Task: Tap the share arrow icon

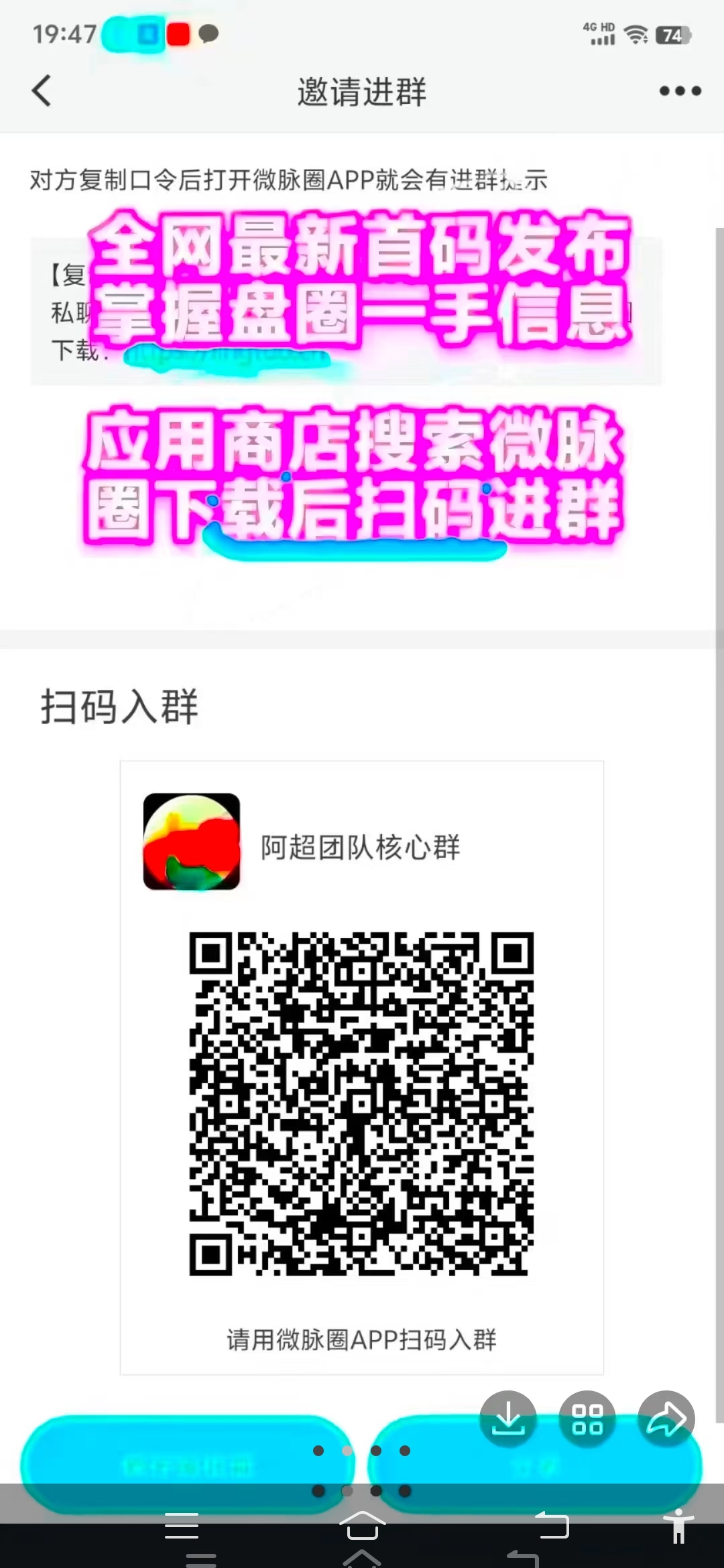Action: click(x=666, y=1419)
